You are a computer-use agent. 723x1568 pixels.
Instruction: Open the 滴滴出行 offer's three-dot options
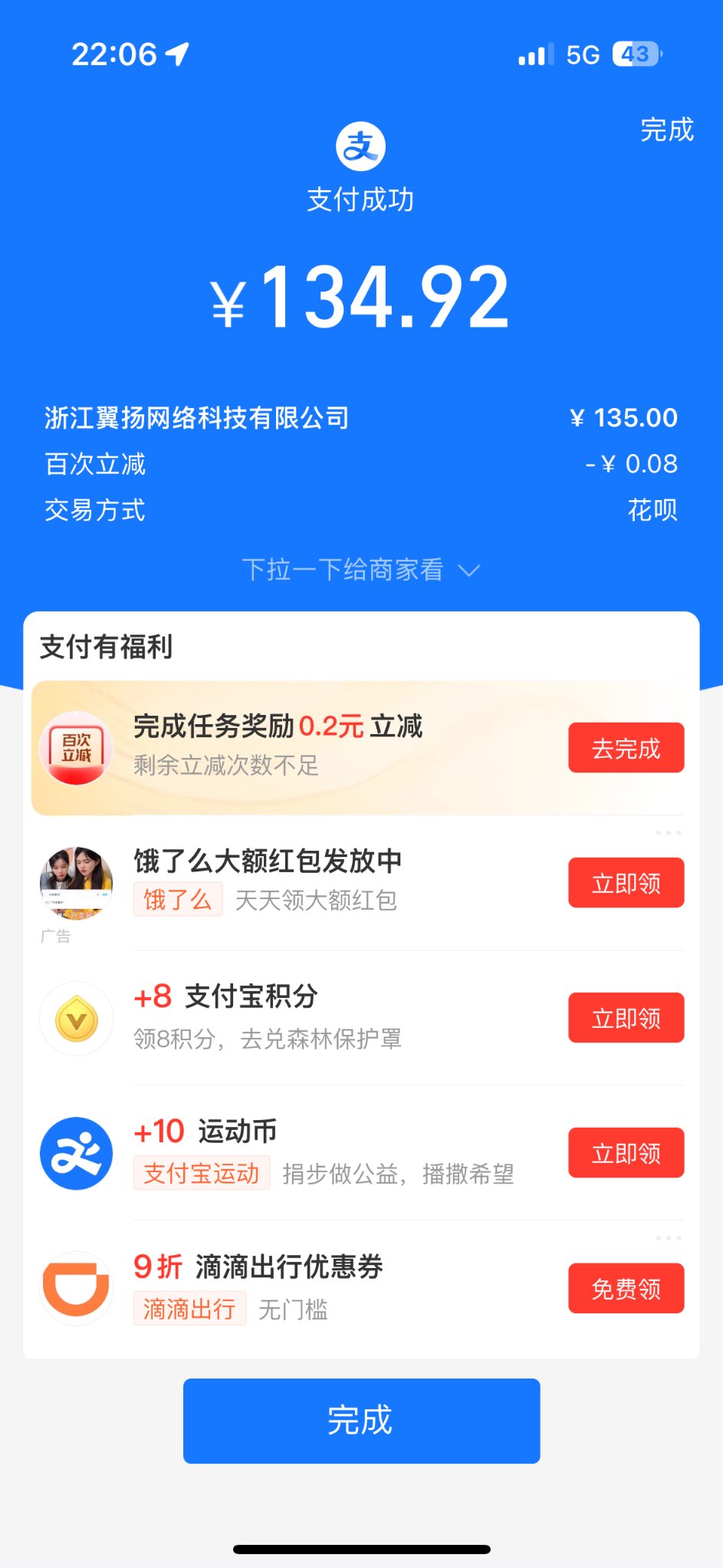click(668, 1238)
